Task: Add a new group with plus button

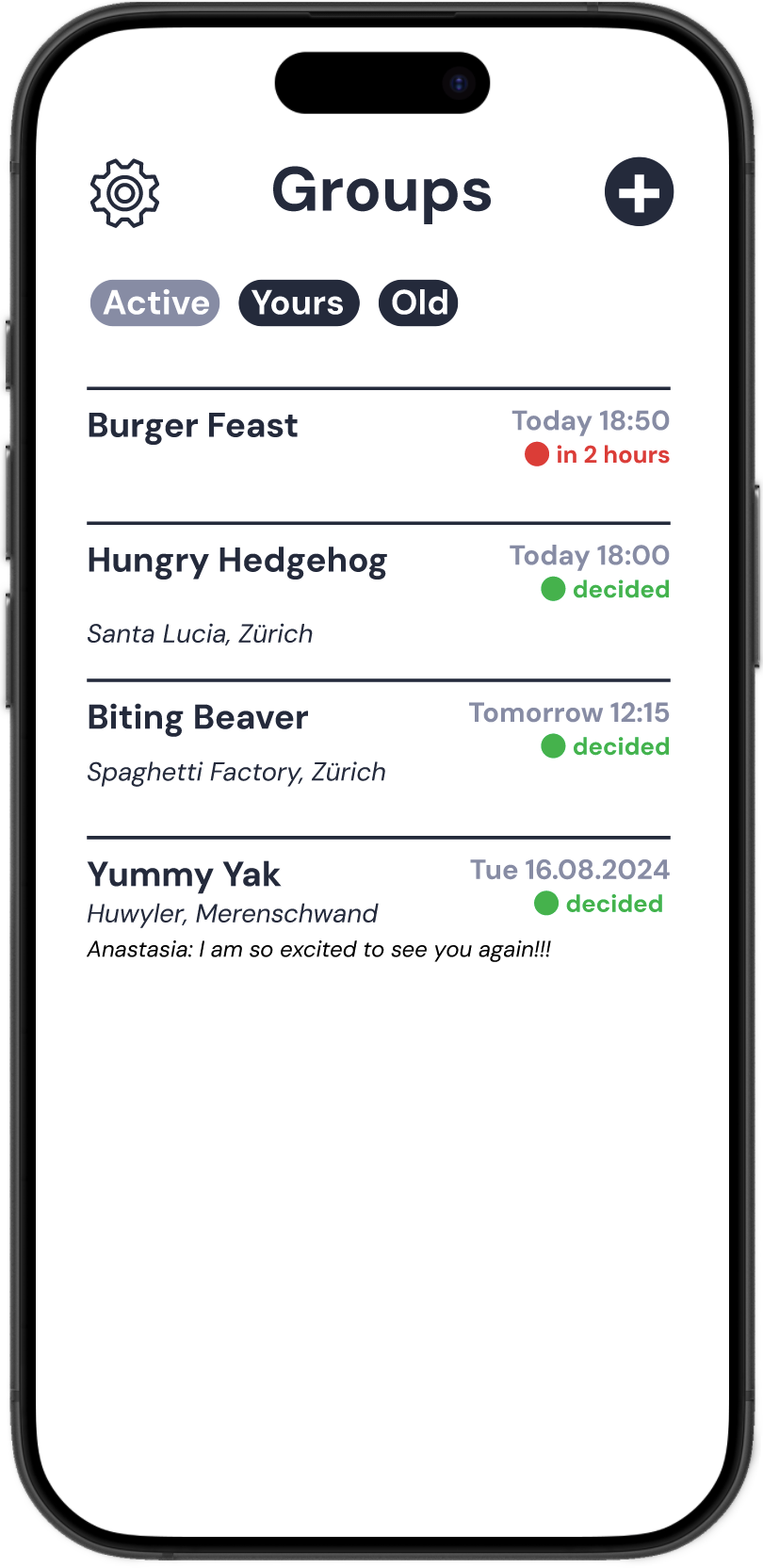Action: pyautogui.click(x=639, y=192)
